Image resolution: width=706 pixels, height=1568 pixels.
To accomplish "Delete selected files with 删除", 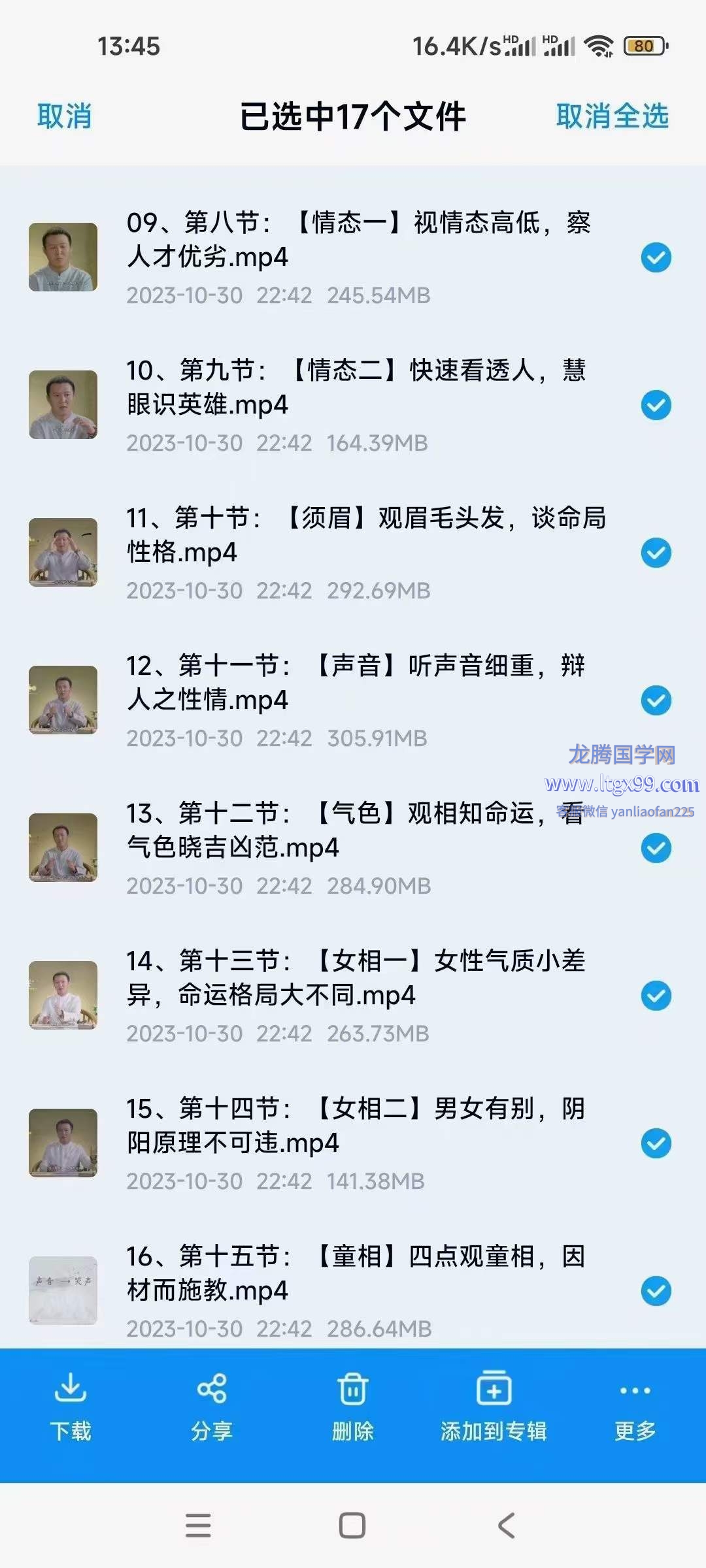I will [353, 1405].
